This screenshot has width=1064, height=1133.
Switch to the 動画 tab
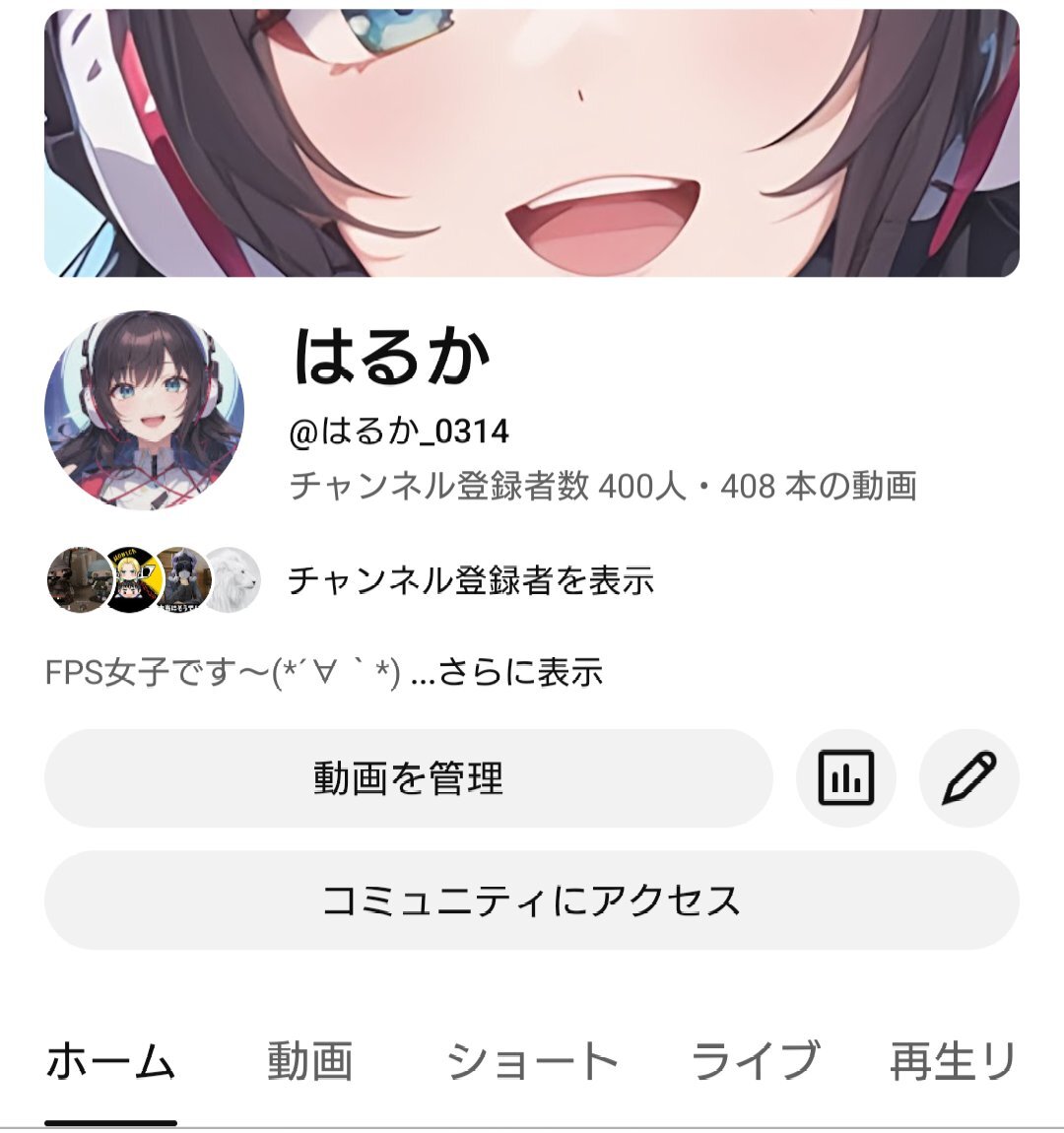[x=309, y=1062]
